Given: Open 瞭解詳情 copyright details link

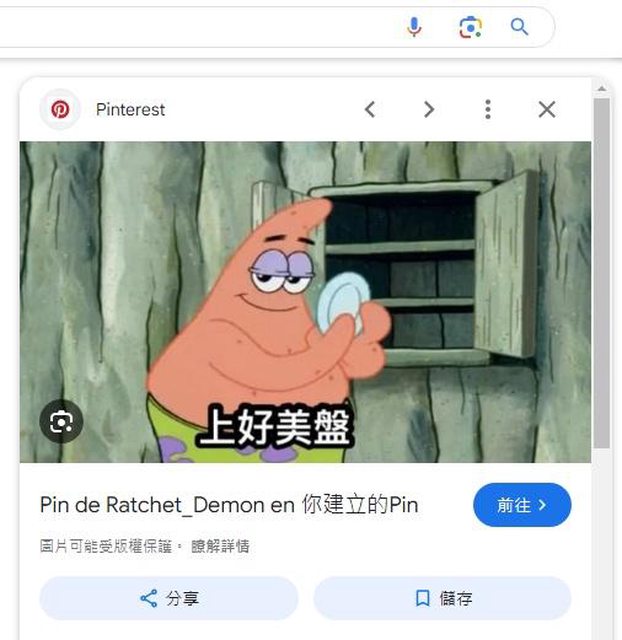Looking at the screenshot, I should 220,546.
